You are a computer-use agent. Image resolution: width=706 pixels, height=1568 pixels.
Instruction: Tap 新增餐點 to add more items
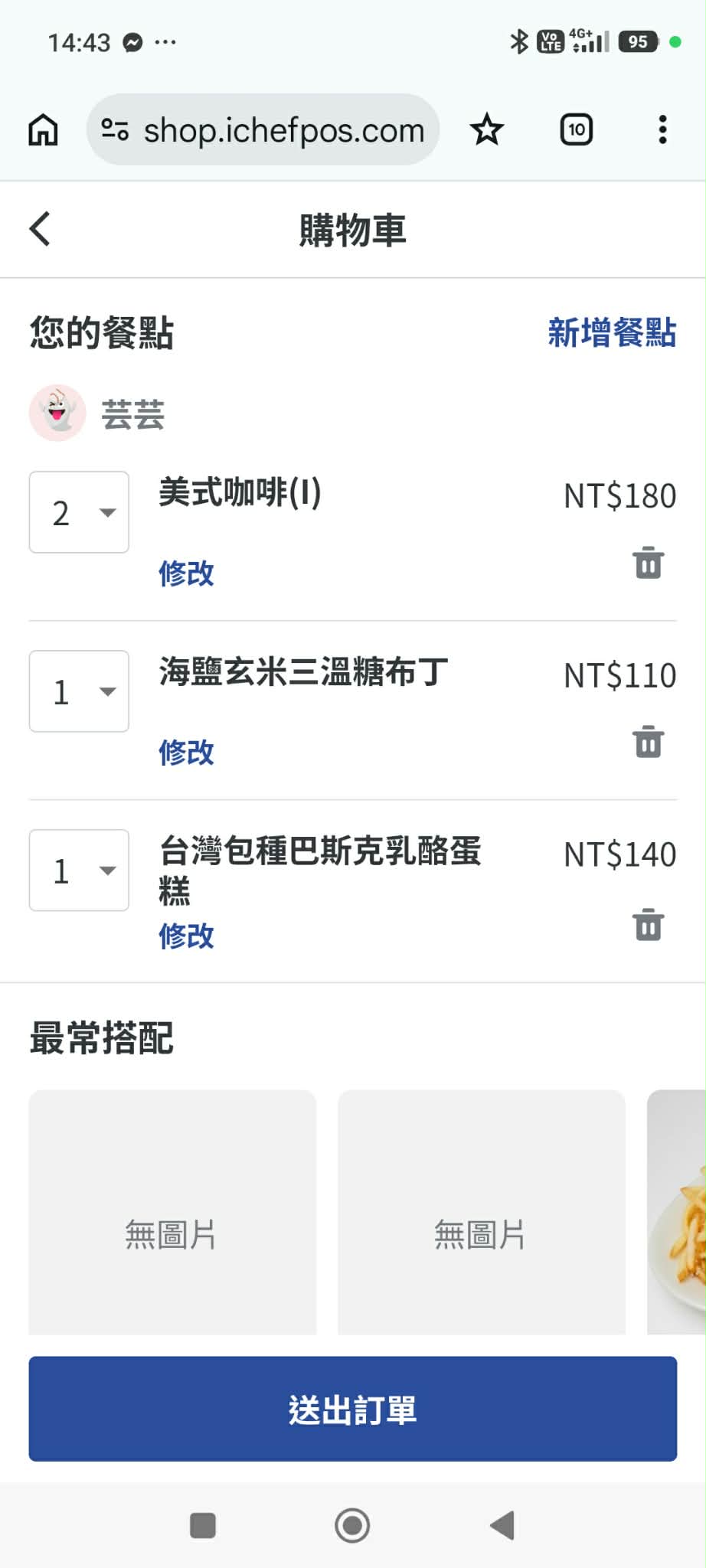click(x=612, y=333)
